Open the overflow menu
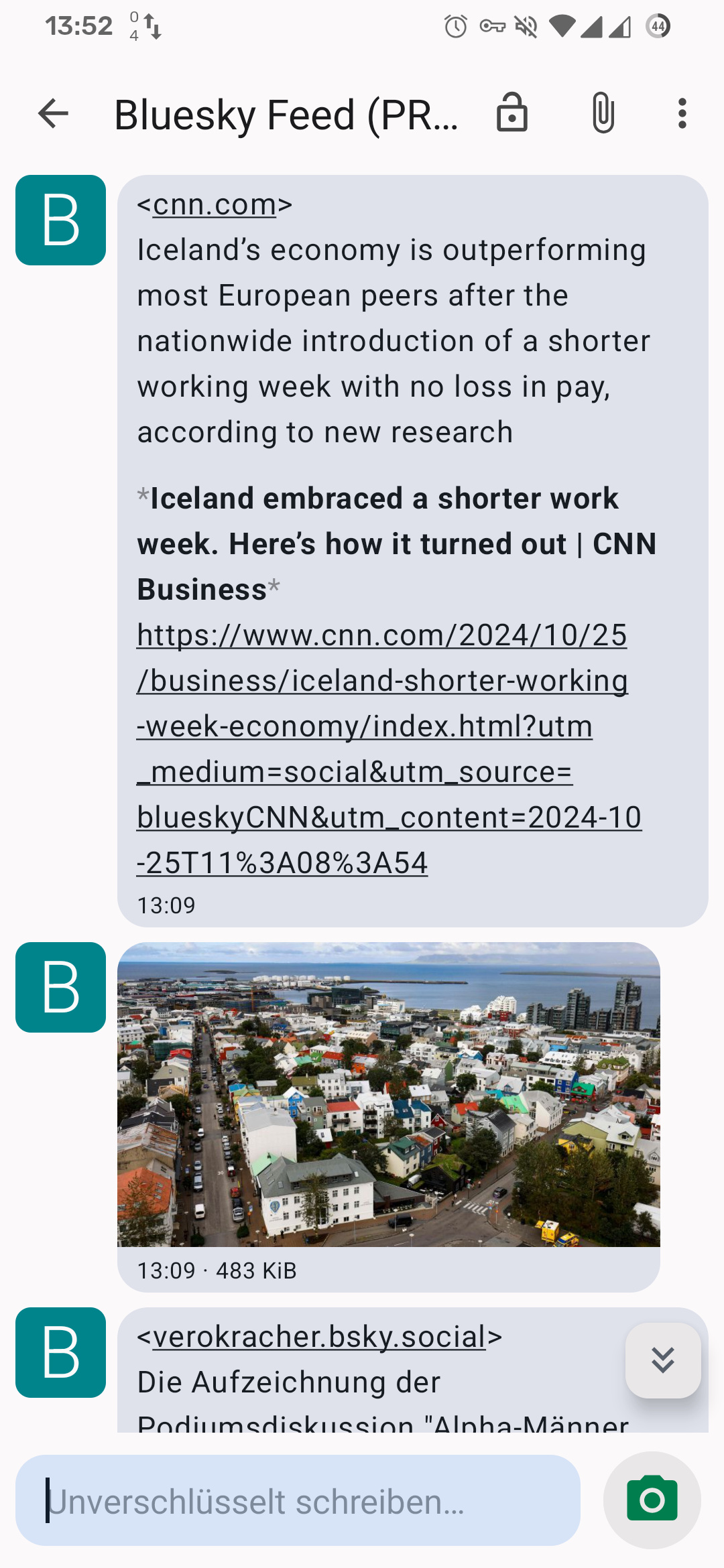The width and height of the screenshot is (724, 1568). [x=682, y=113]
